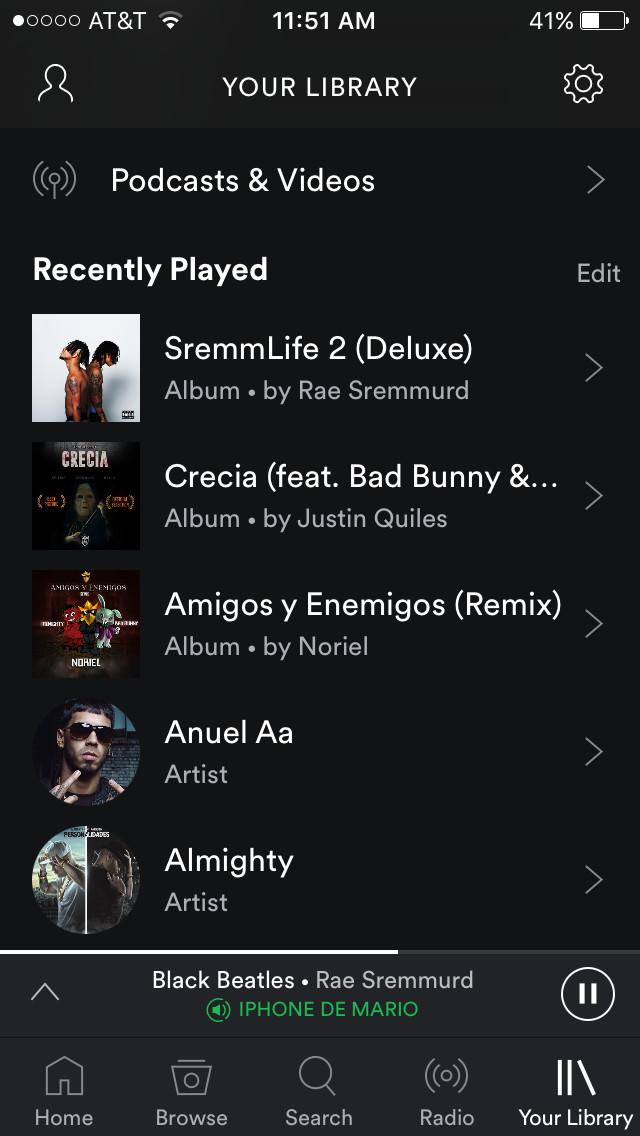The width and height of the screenshot is (640, 1136).
Task: Switch to the Radio tab
Action: [x=446, y=1092]
